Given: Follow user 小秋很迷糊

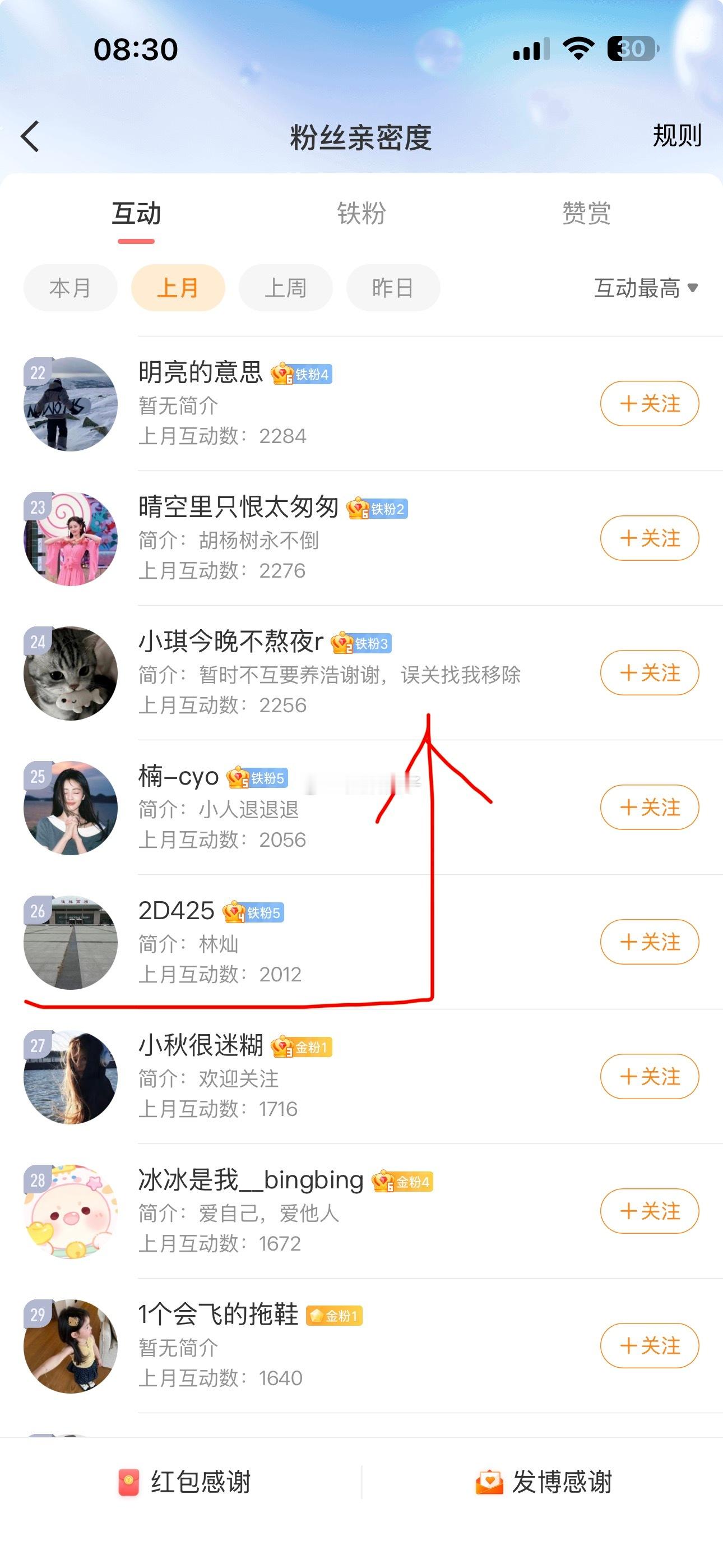Looking at the screenshot, I should coord(650,1076).
